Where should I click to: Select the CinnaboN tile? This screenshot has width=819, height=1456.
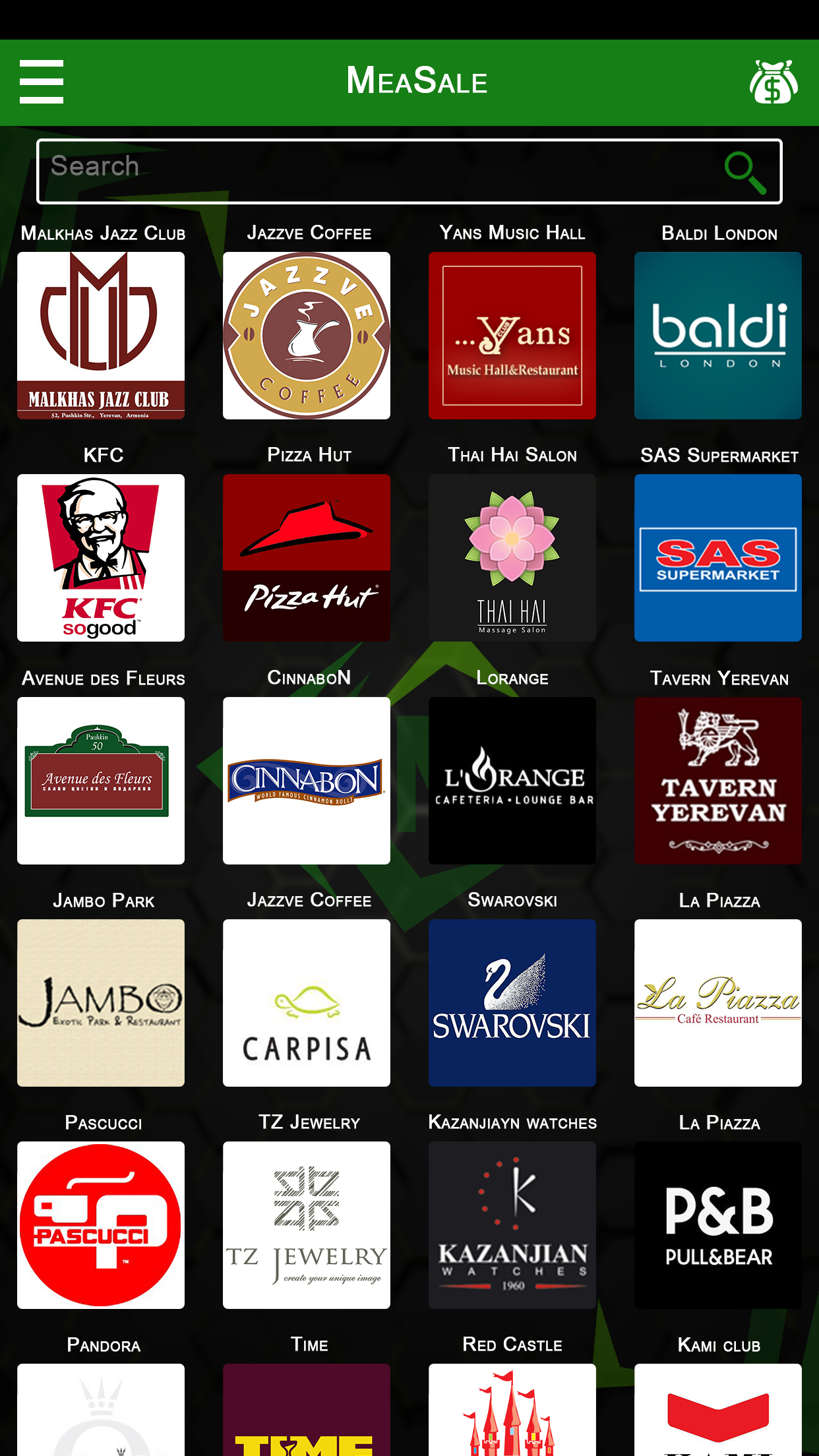click(x=307, y=781)
